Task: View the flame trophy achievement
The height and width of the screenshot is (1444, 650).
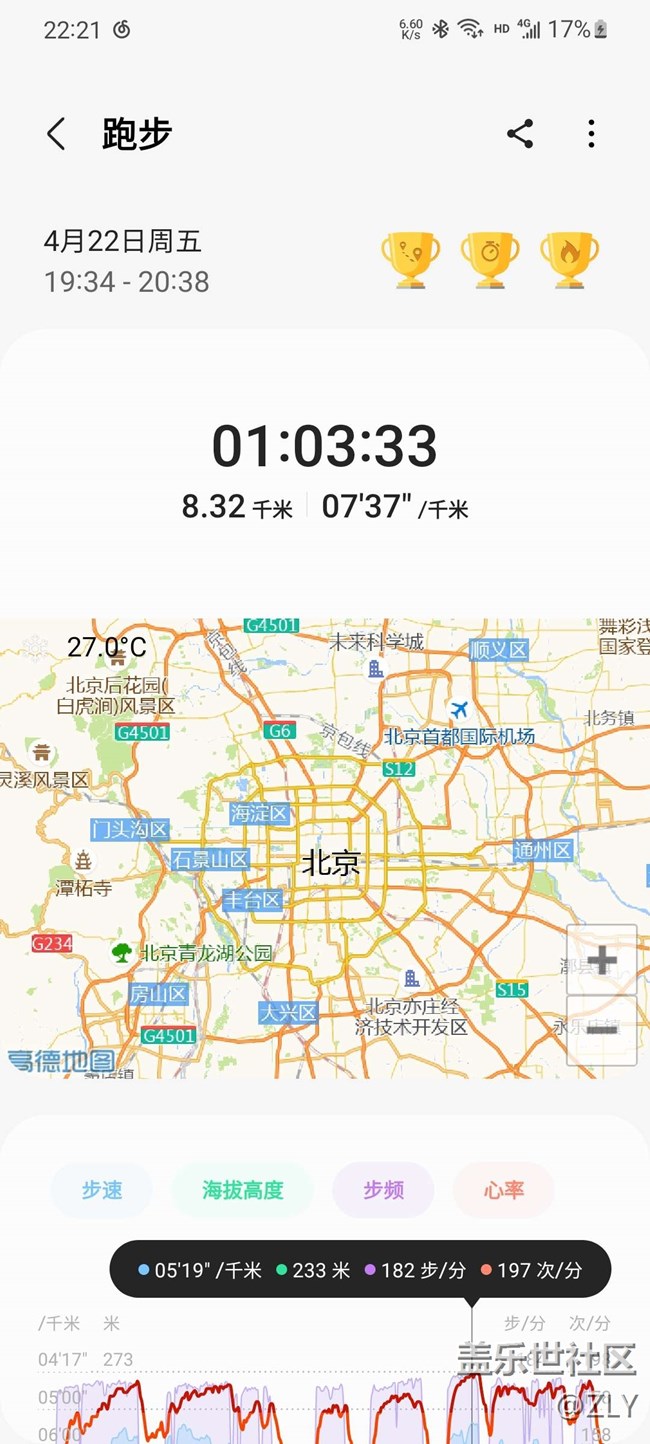Action: (570, 260)
